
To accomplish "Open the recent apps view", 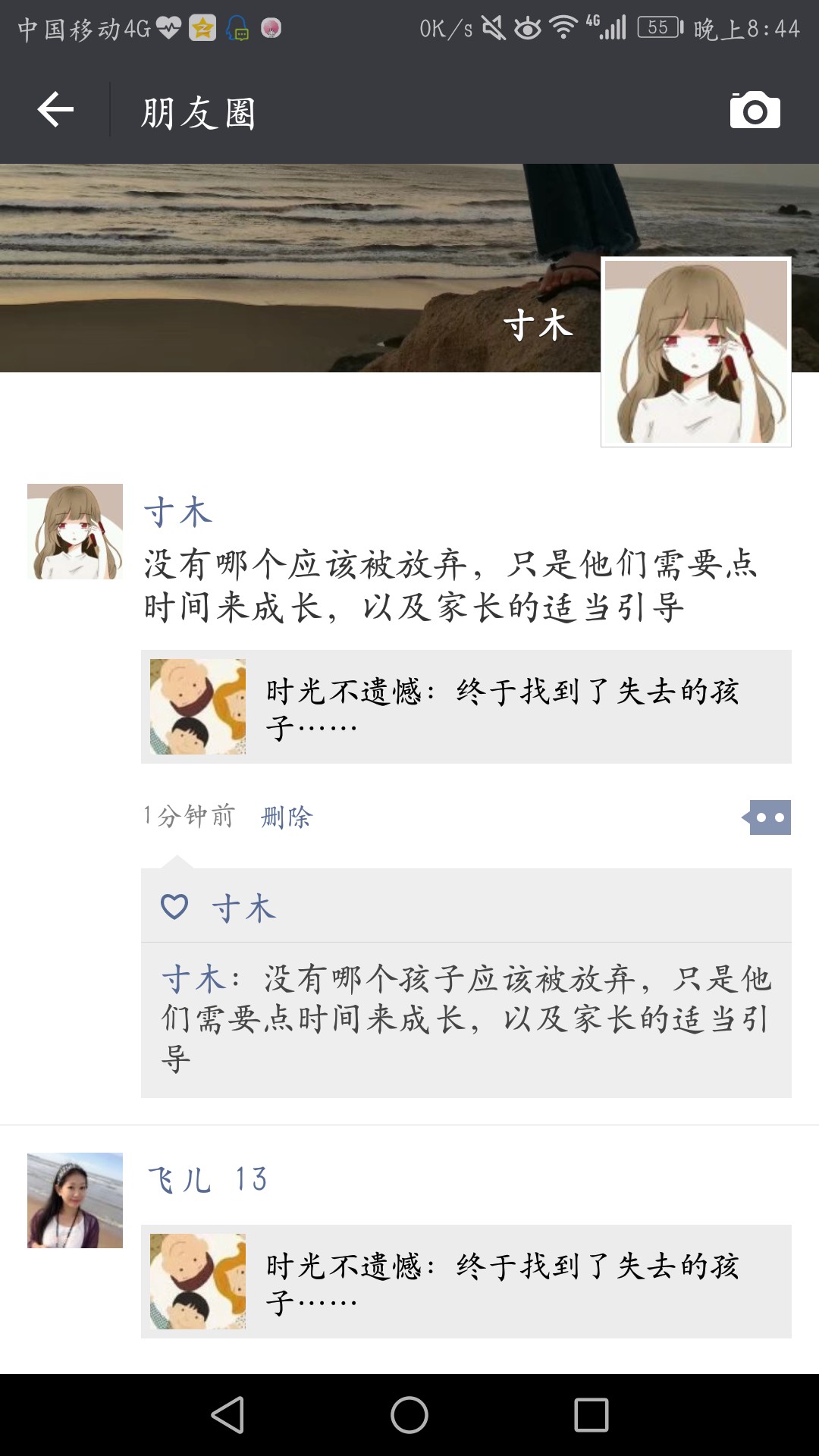I will pyautogui.click(x=591, y=1415).
